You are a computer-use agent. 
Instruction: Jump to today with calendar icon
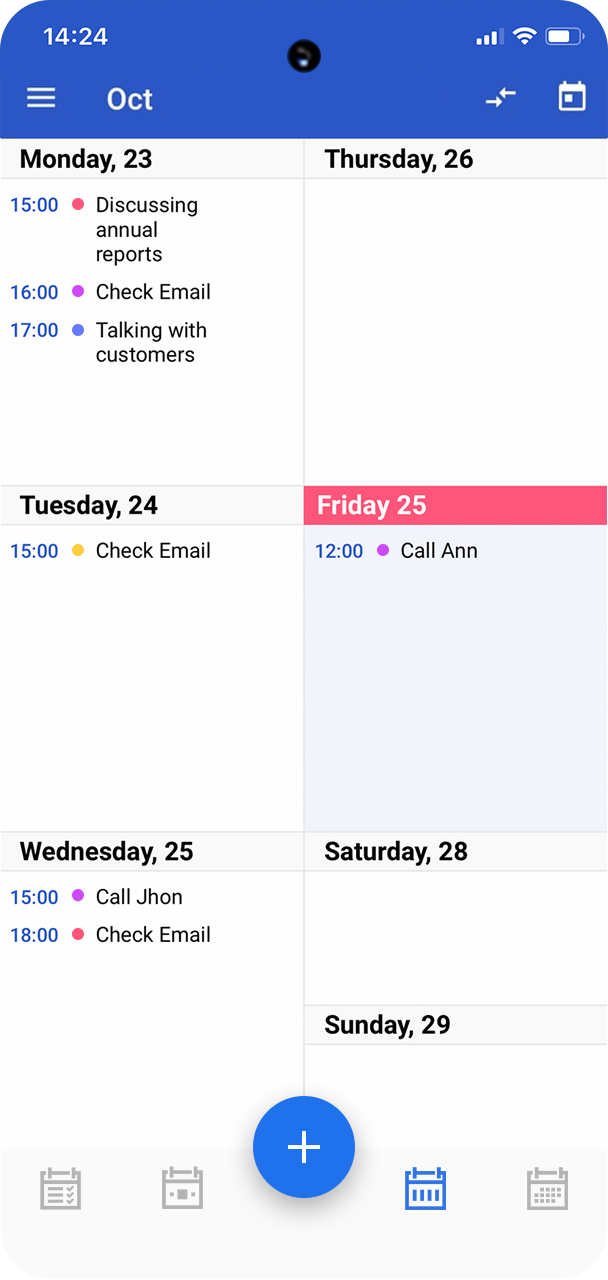click(572, 97)
